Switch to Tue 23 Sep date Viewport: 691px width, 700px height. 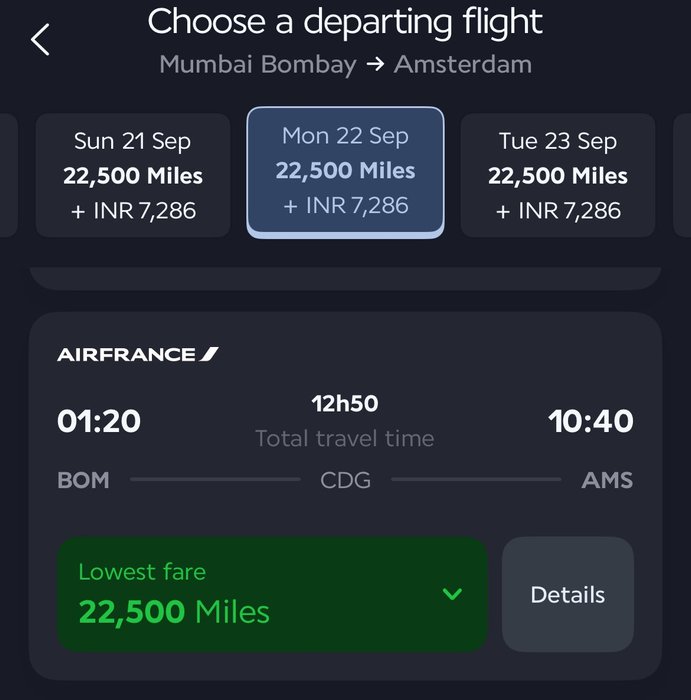[557, 175]
